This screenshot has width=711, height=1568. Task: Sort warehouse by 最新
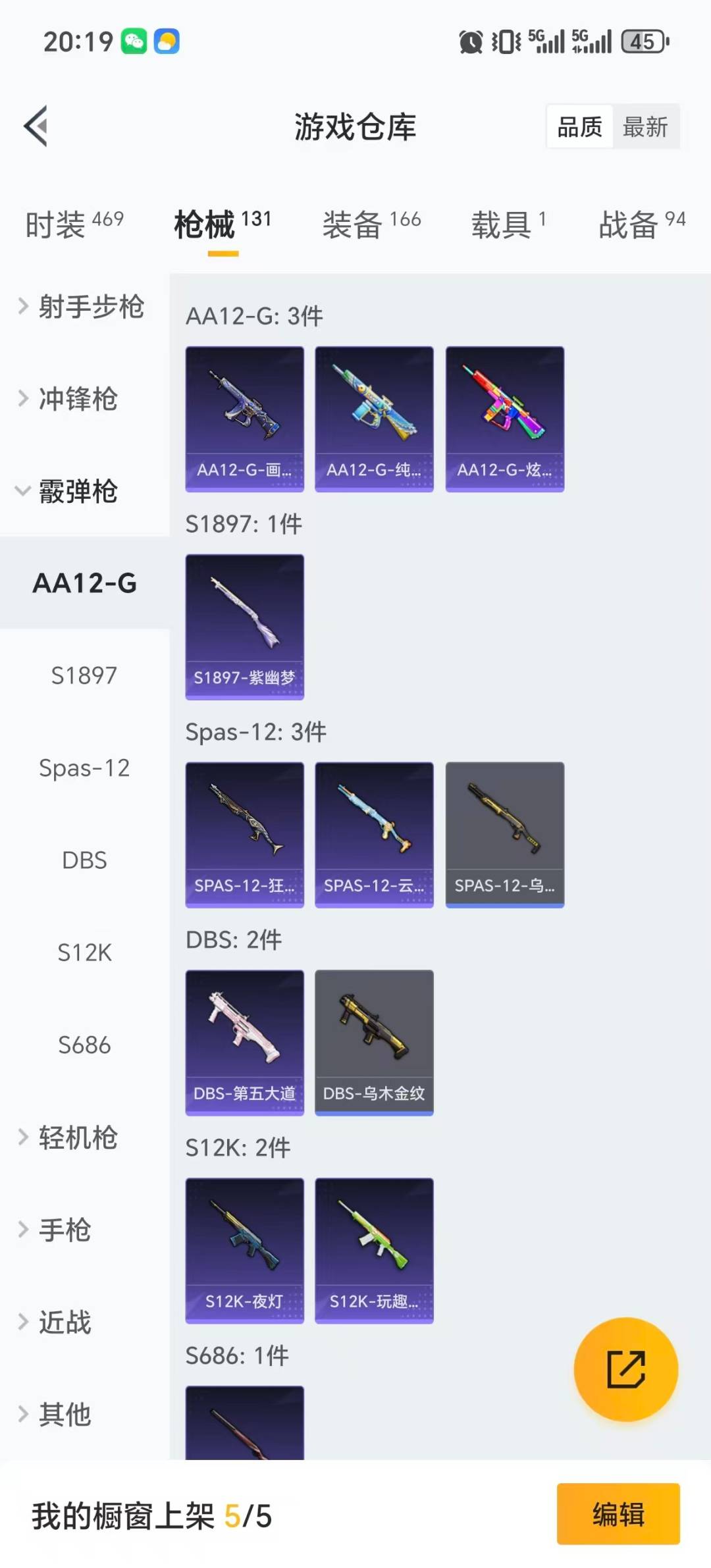click(x=645, y=126)
